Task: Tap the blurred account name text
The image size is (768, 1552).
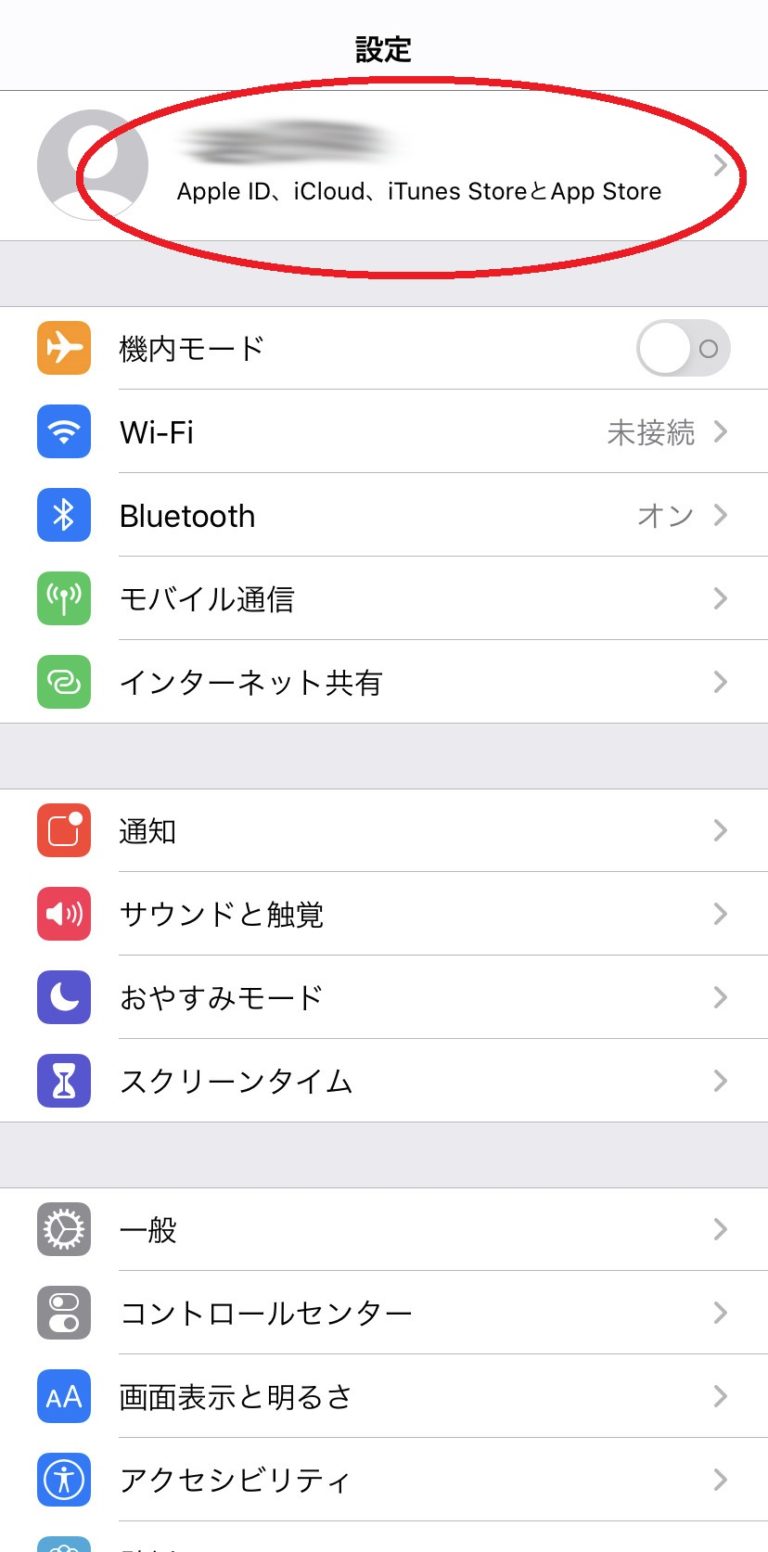Action: point(290,140)
